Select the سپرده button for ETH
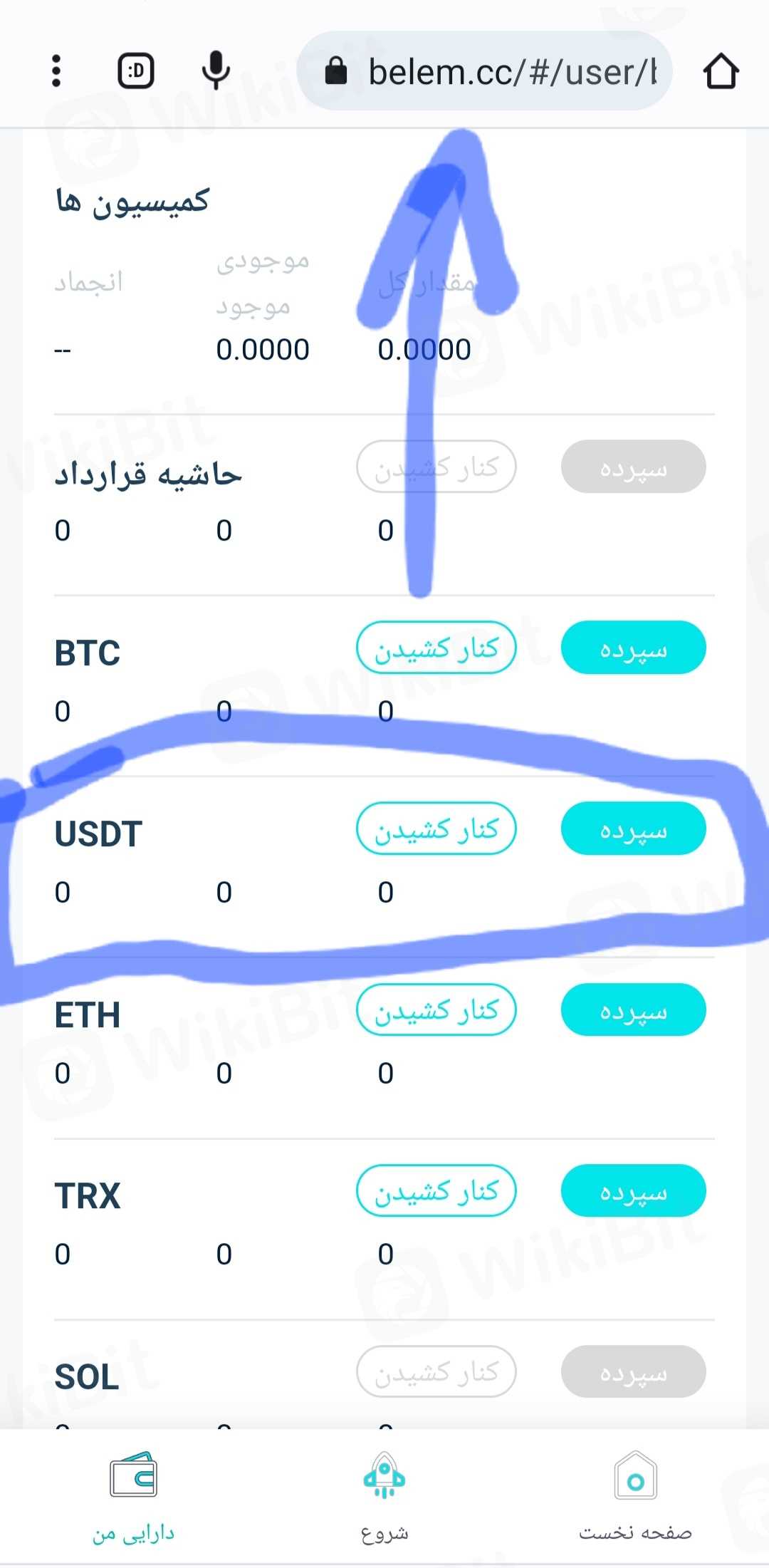This screenshot has width=769, height=1568. pos(633,1009)
